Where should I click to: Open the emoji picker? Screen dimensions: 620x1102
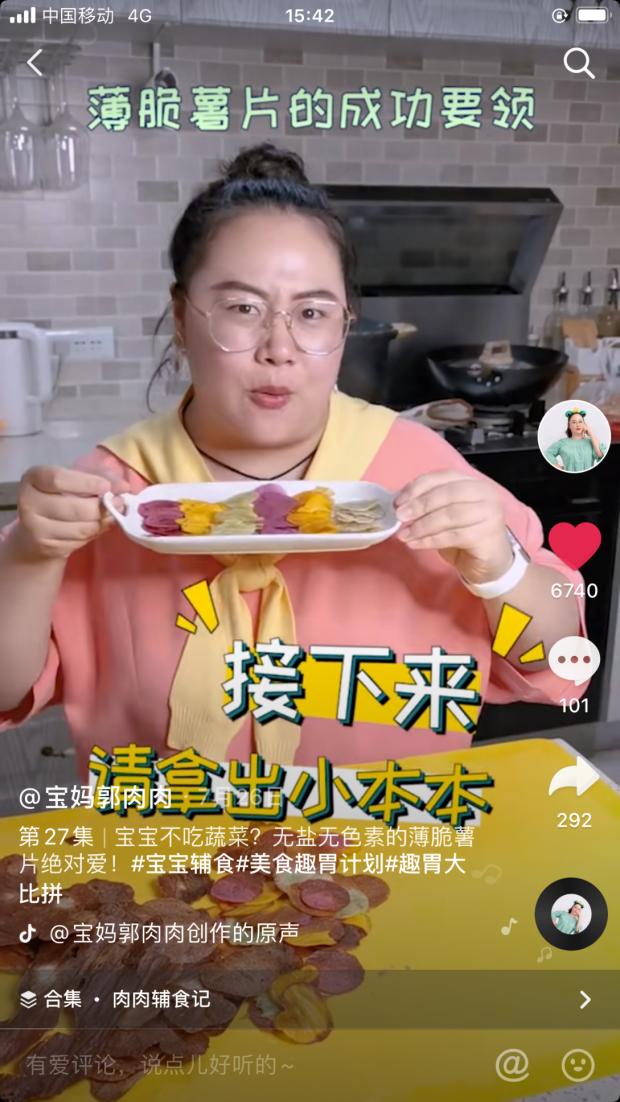pyautogui.click(x=578, y=1065)
